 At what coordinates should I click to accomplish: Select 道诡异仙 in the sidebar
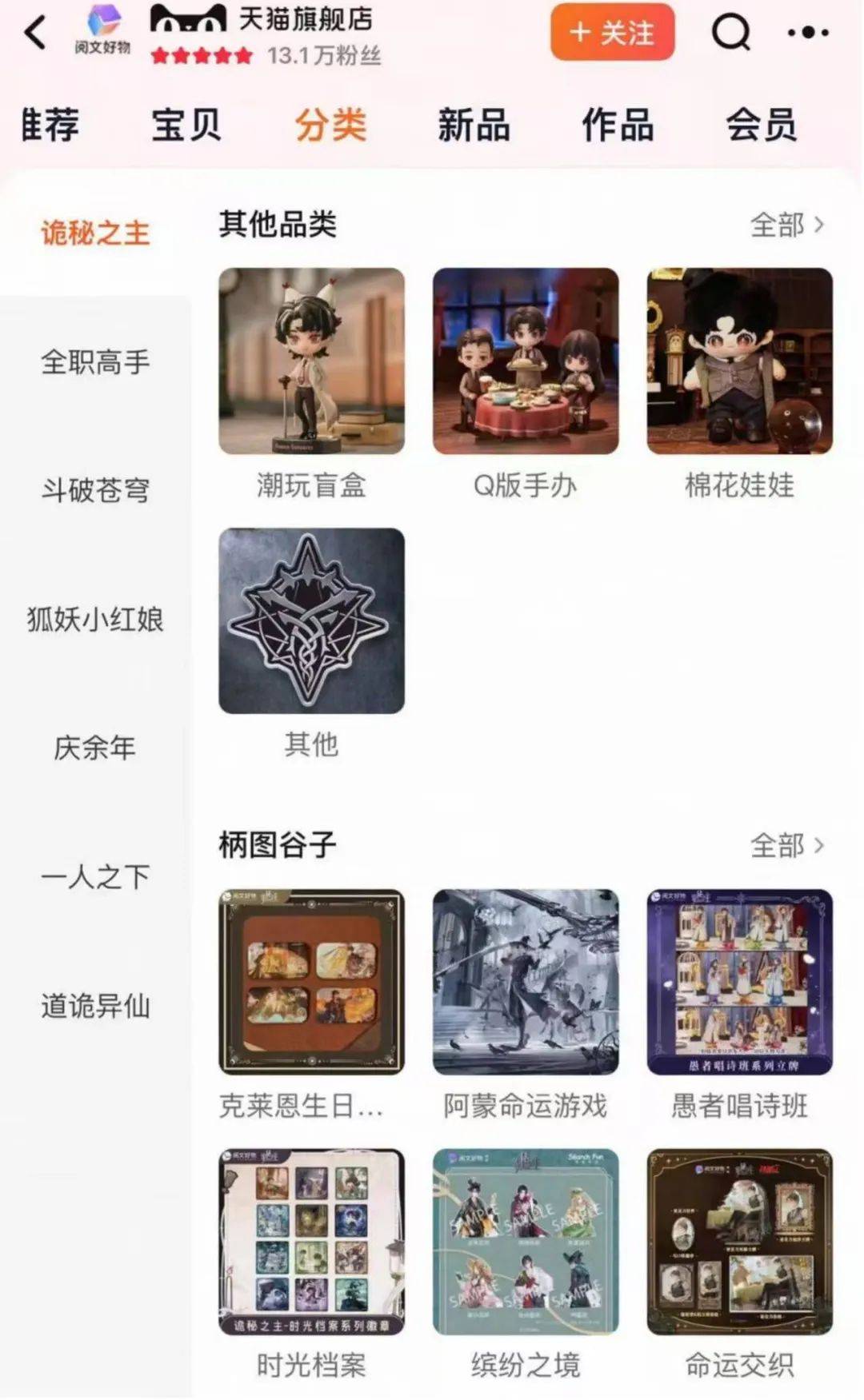click(95, 1006)
